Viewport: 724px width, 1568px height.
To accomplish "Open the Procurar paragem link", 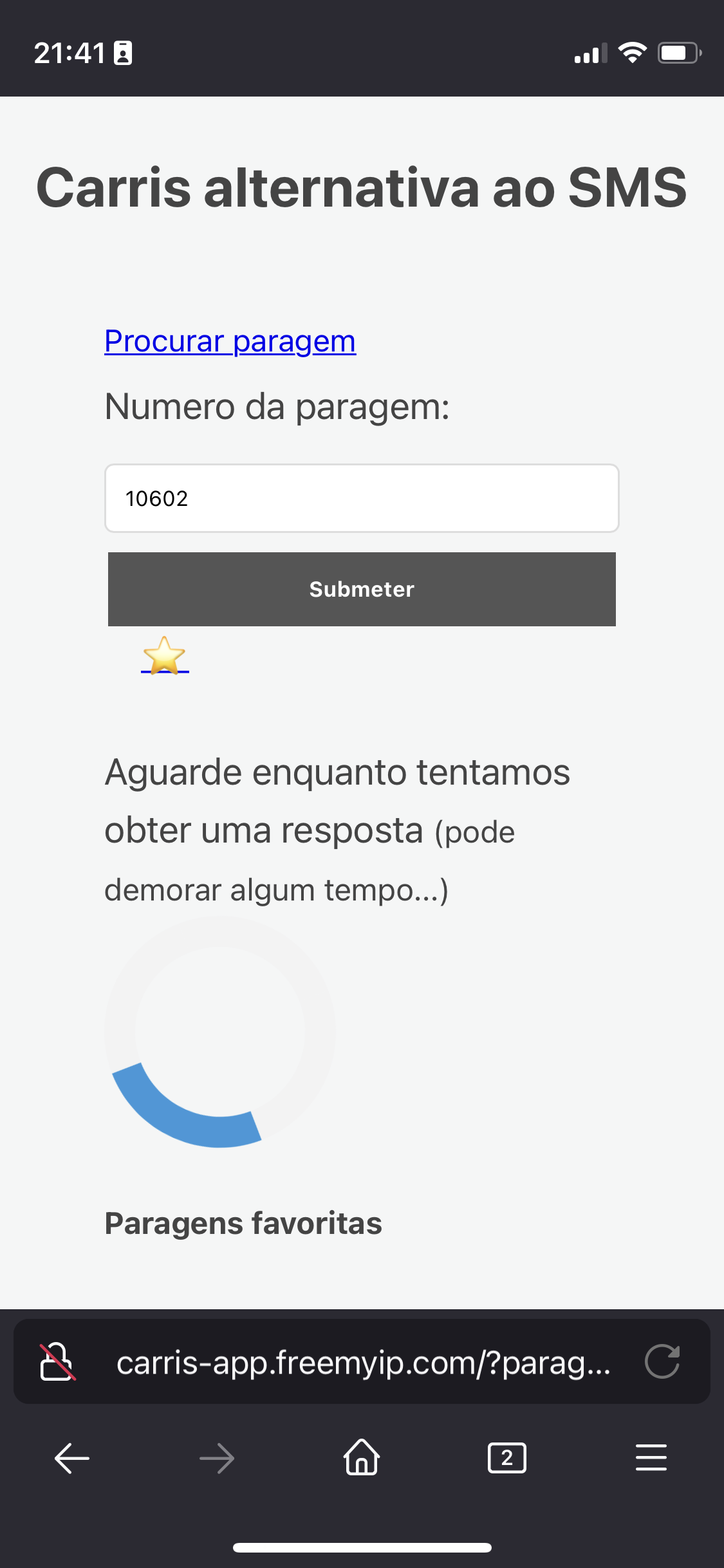I will tap(230, 341).
